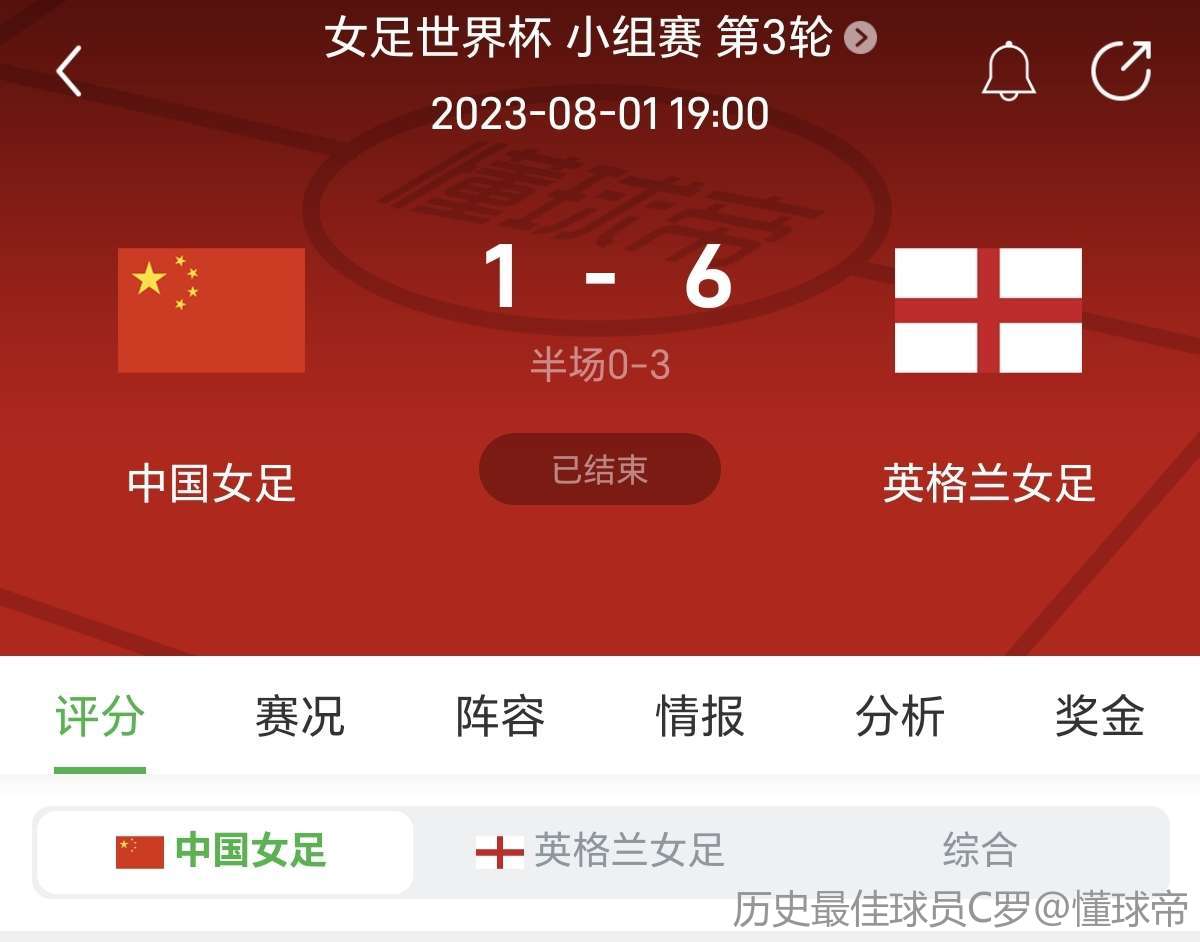Switch to the 赛况 tab
Viewport: 1200px width, 942px height.
300,717
